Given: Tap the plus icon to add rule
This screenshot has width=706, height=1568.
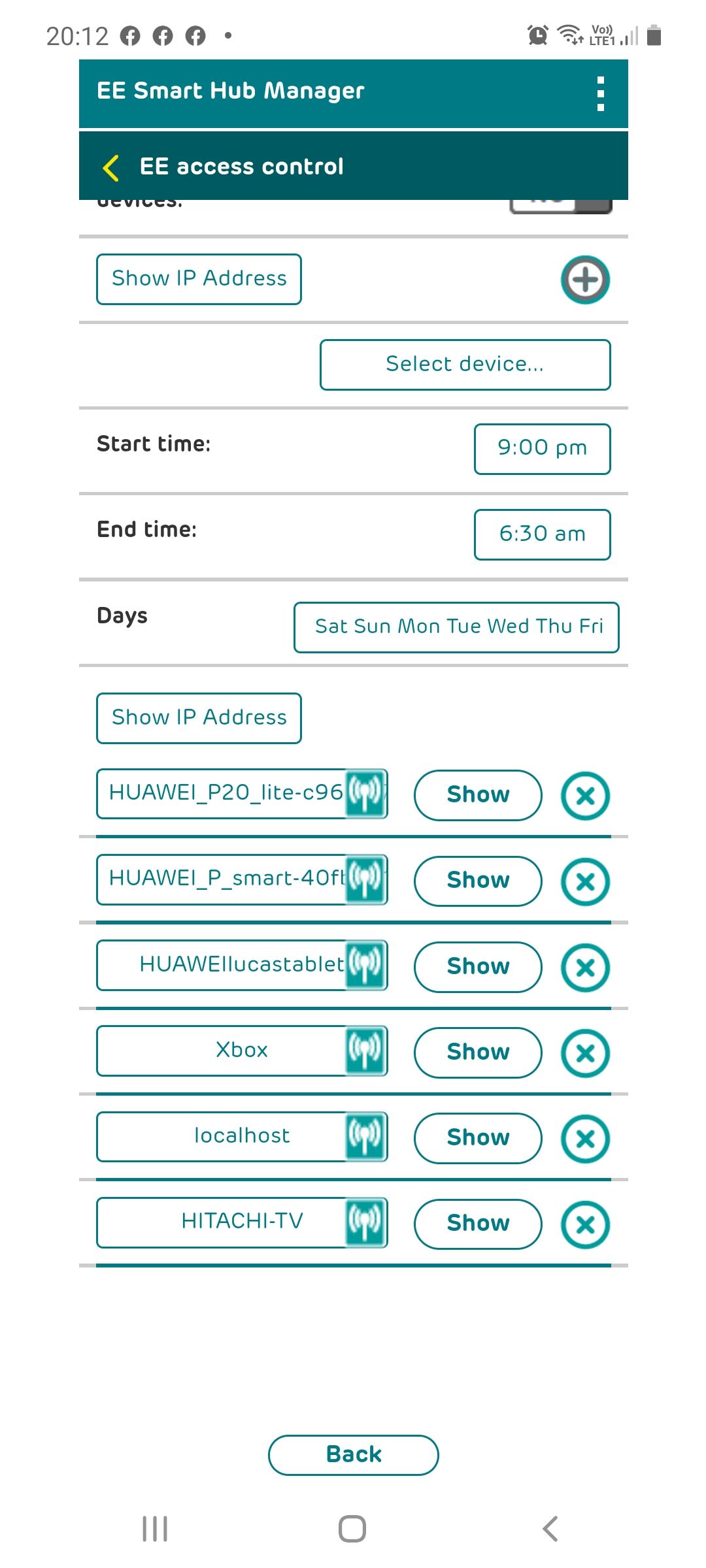Looking at the screenshot, I should click(x=585, y=280).
